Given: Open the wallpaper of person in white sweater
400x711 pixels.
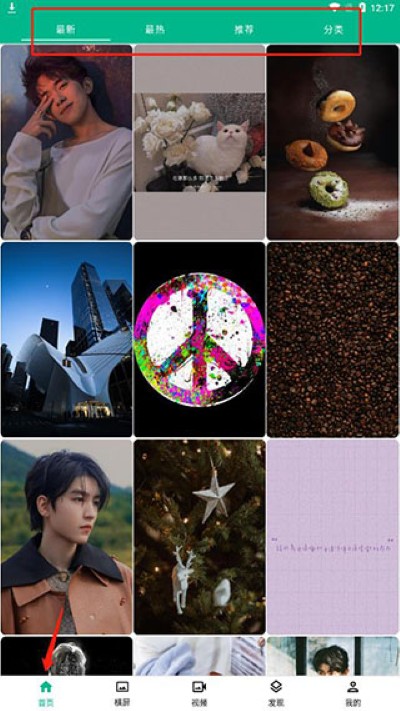Looking at the screenshot, I should (67, 142).
